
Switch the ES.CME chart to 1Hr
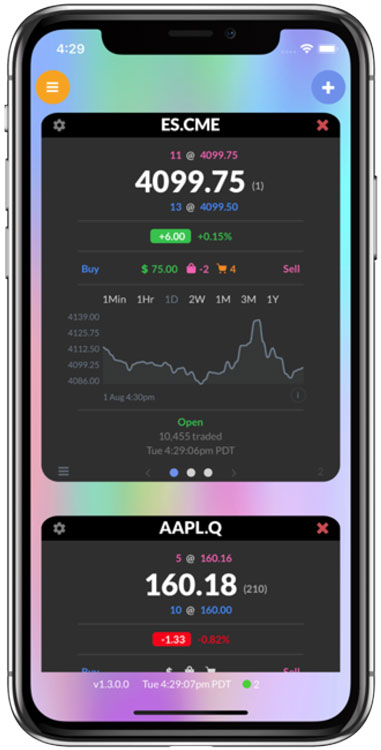(x=145, y=299)
